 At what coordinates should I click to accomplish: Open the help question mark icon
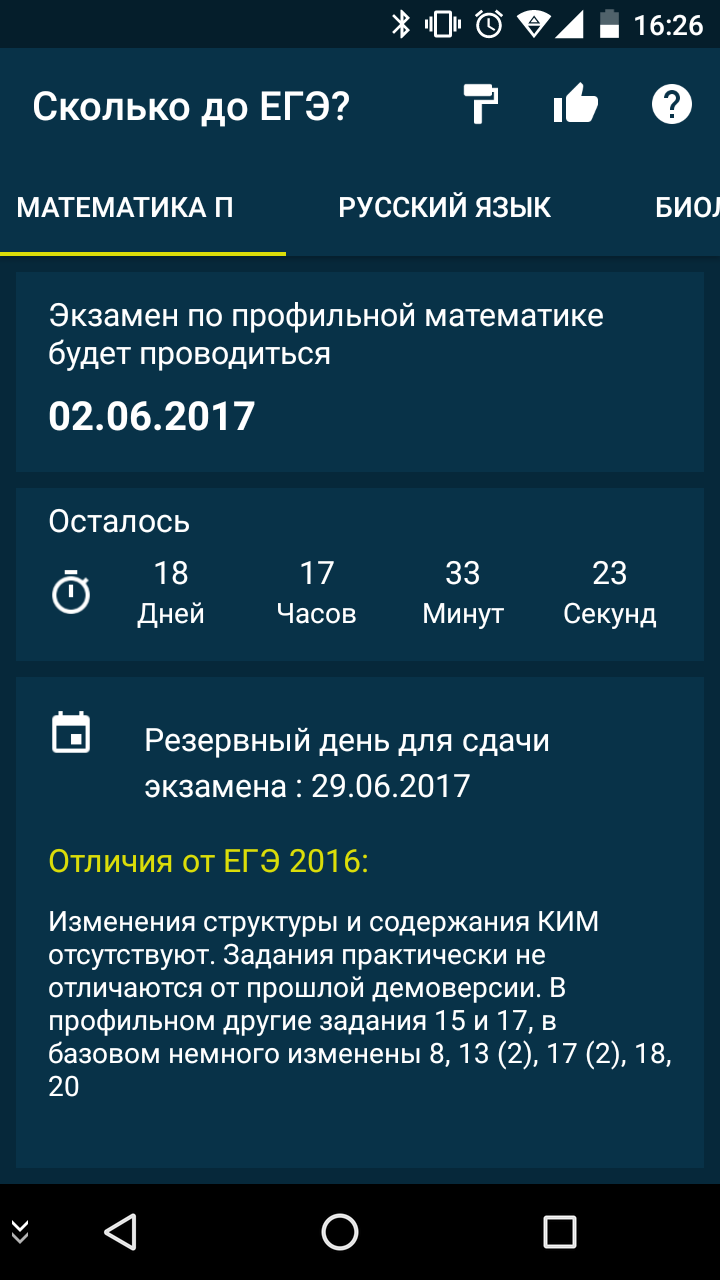point(672,104)
